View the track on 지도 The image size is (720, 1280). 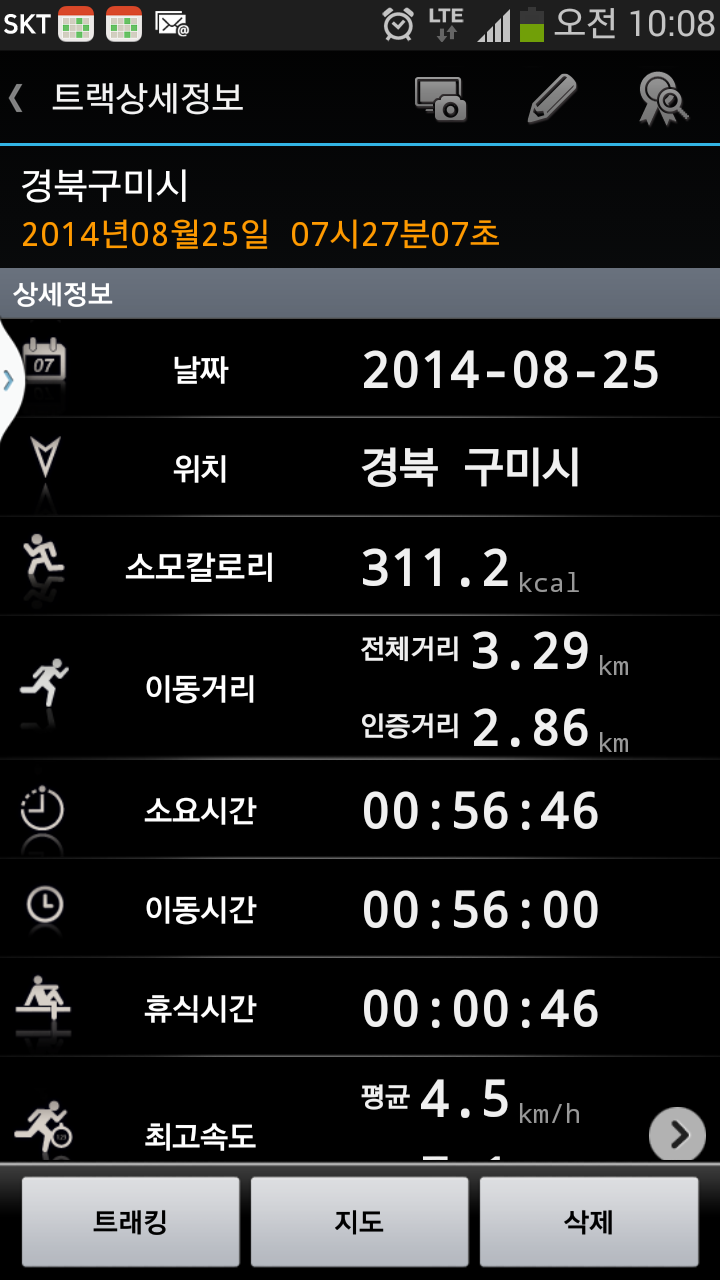tap(360, 1221)
